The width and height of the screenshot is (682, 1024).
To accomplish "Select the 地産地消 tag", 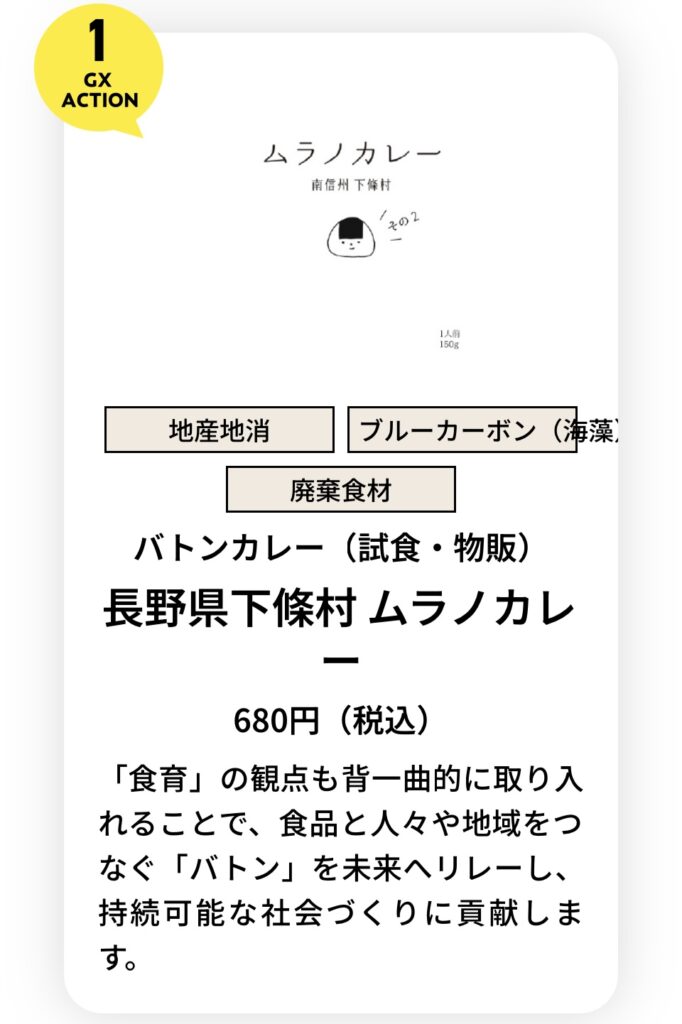I will click(219, 430).
